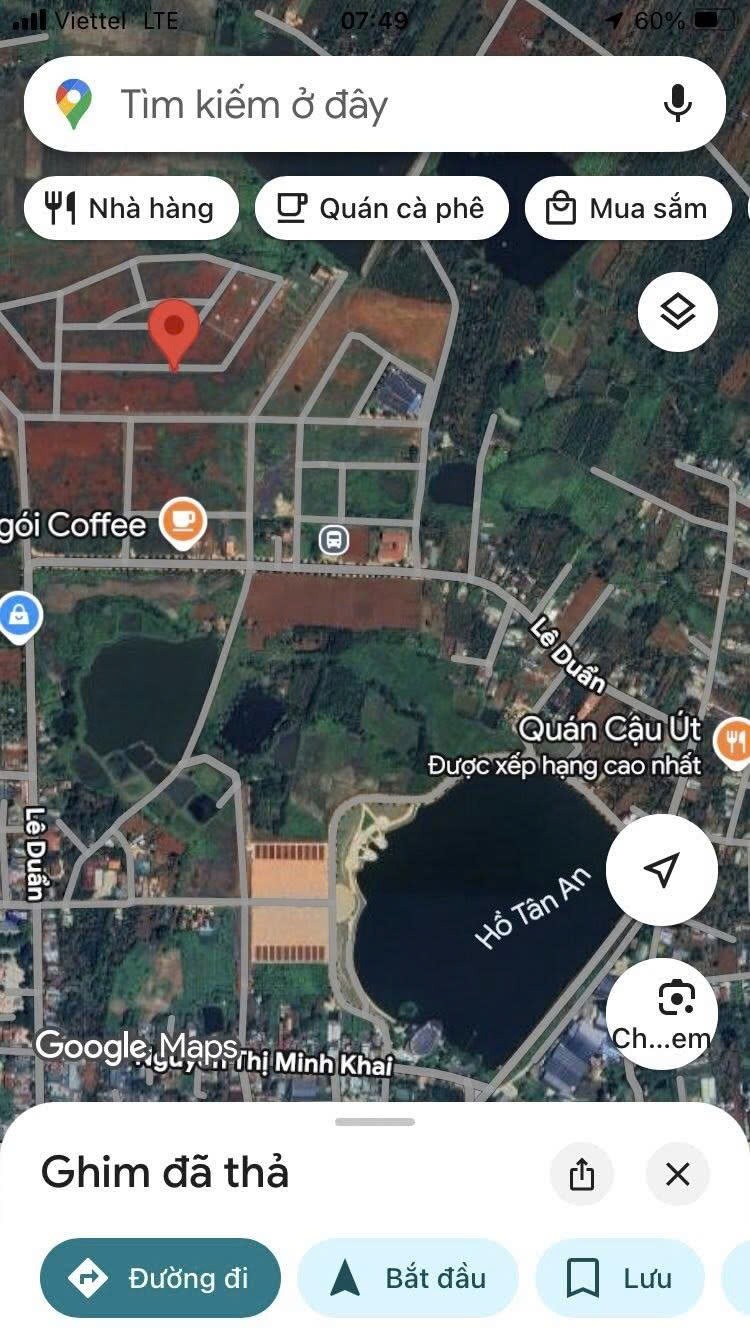
Task: Open the 'Quán Cậu Út' restaurant marker
Action: 735,740
